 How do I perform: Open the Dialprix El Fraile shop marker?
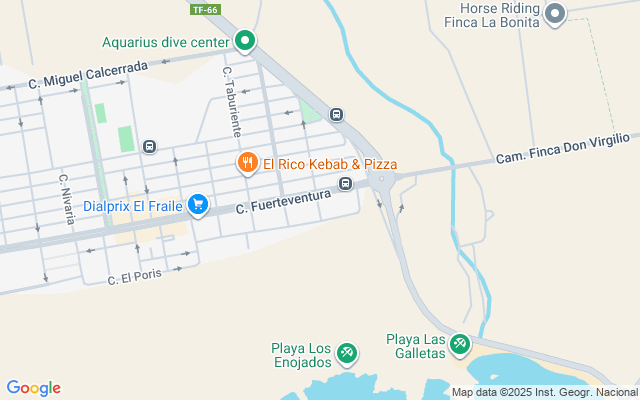(198, 206)
